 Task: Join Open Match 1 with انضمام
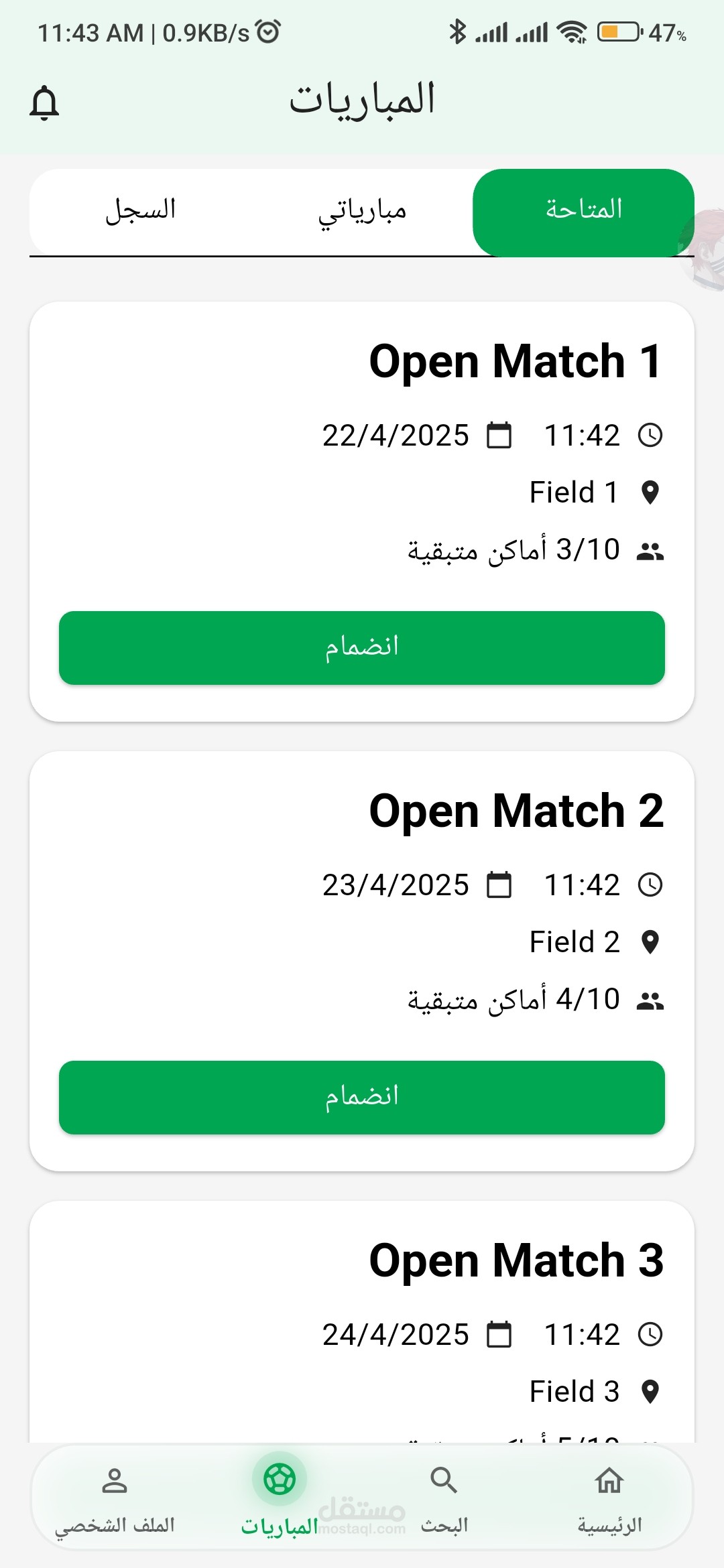pyautogui.click(x=362, y=647)
